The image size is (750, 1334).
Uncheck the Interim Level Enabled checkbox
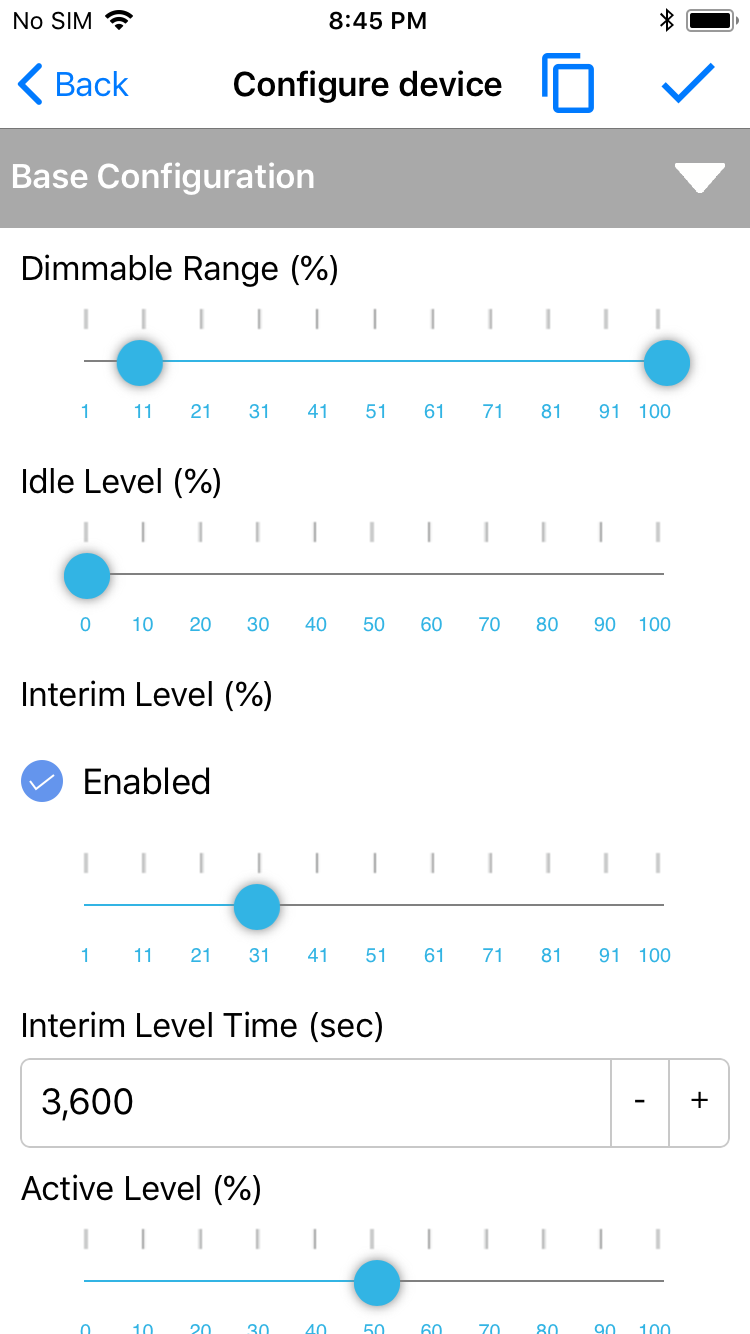pyautogui.click(x=42, y=782)
